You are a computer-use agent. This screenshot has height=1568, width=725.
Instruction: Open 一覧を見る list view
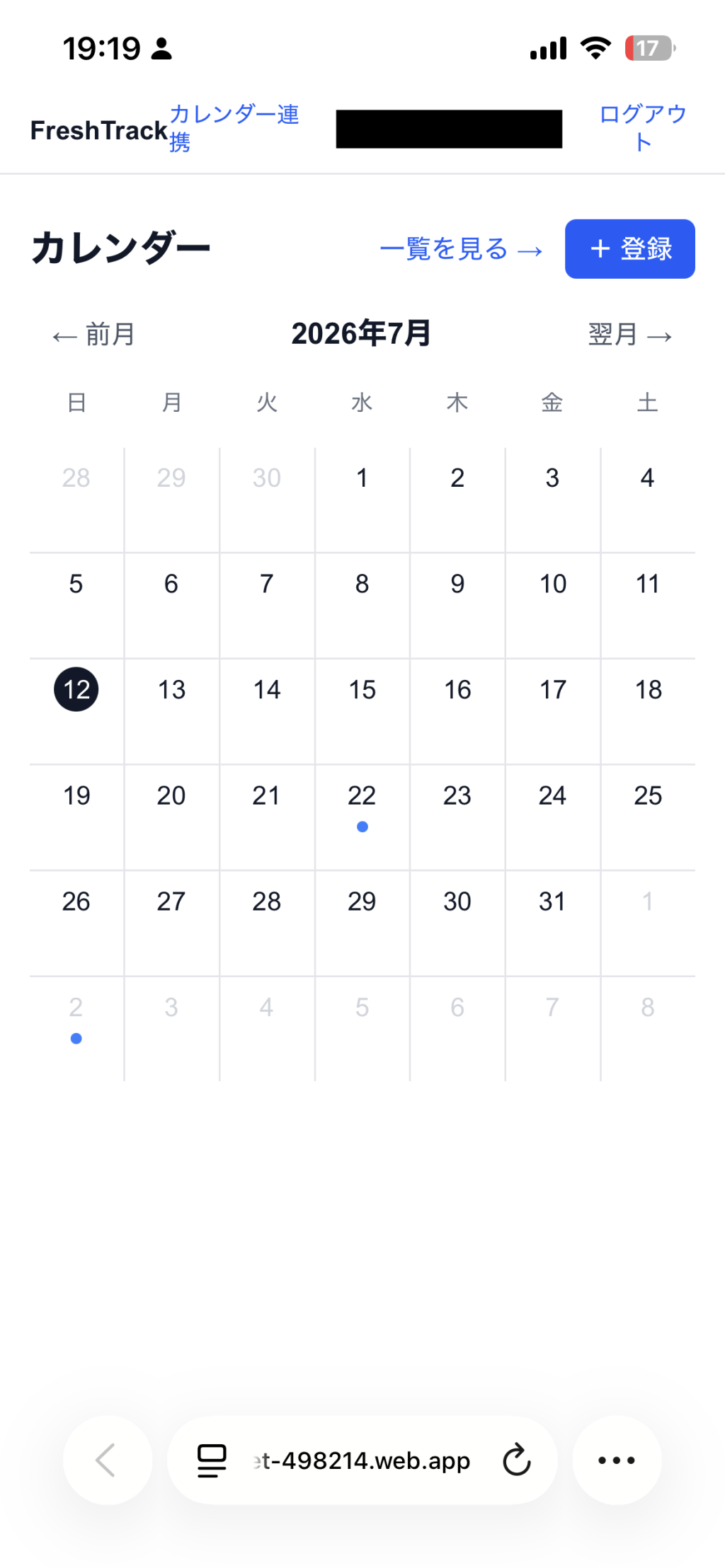(x=462, y=249)
